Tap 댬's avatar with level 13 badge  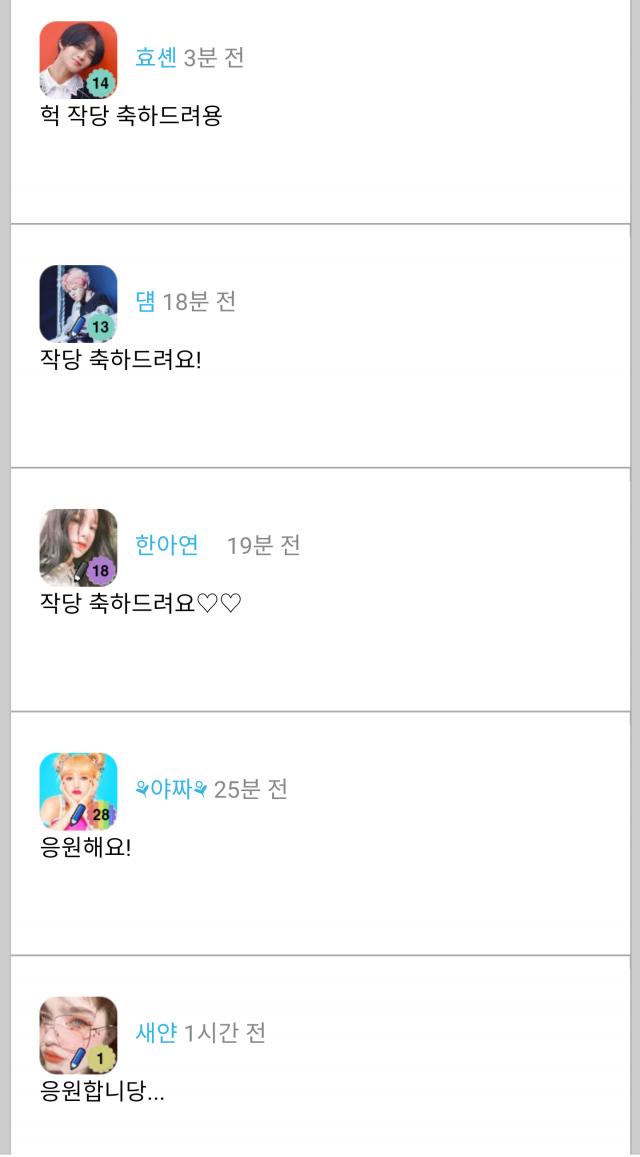[78, 303]
